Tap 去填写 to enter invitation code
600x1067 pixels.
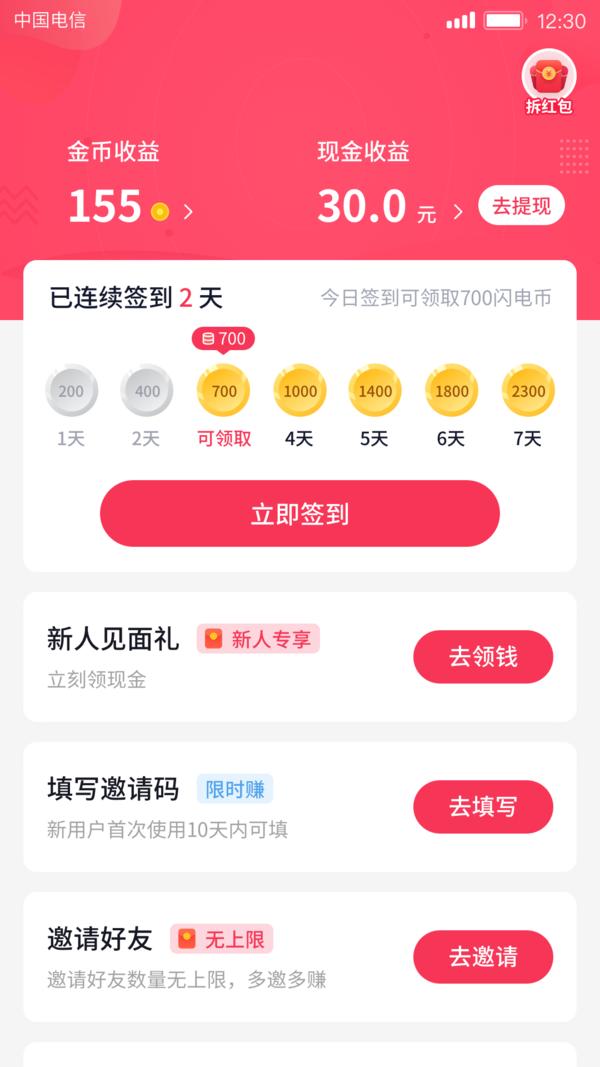point(483,807)
